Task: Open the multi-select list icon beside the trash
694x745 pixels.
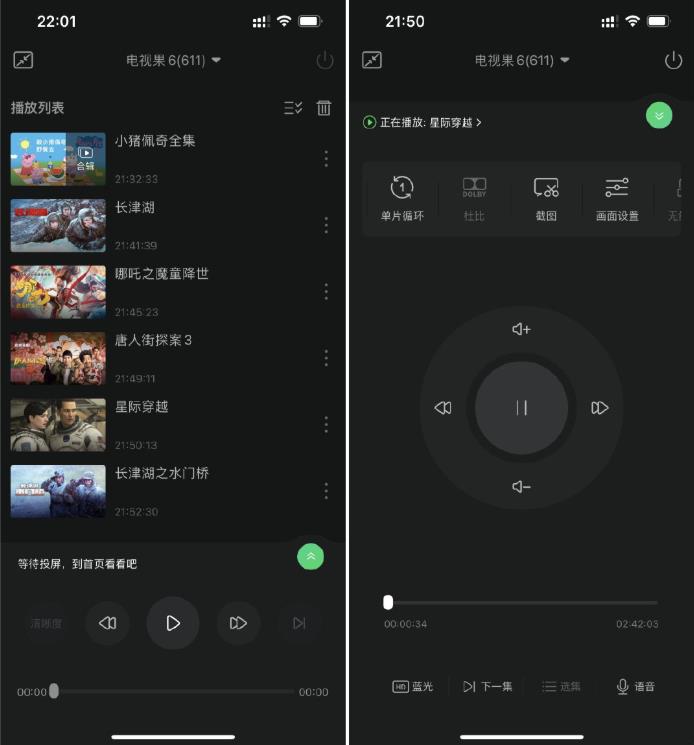Action: click(293, 108)
